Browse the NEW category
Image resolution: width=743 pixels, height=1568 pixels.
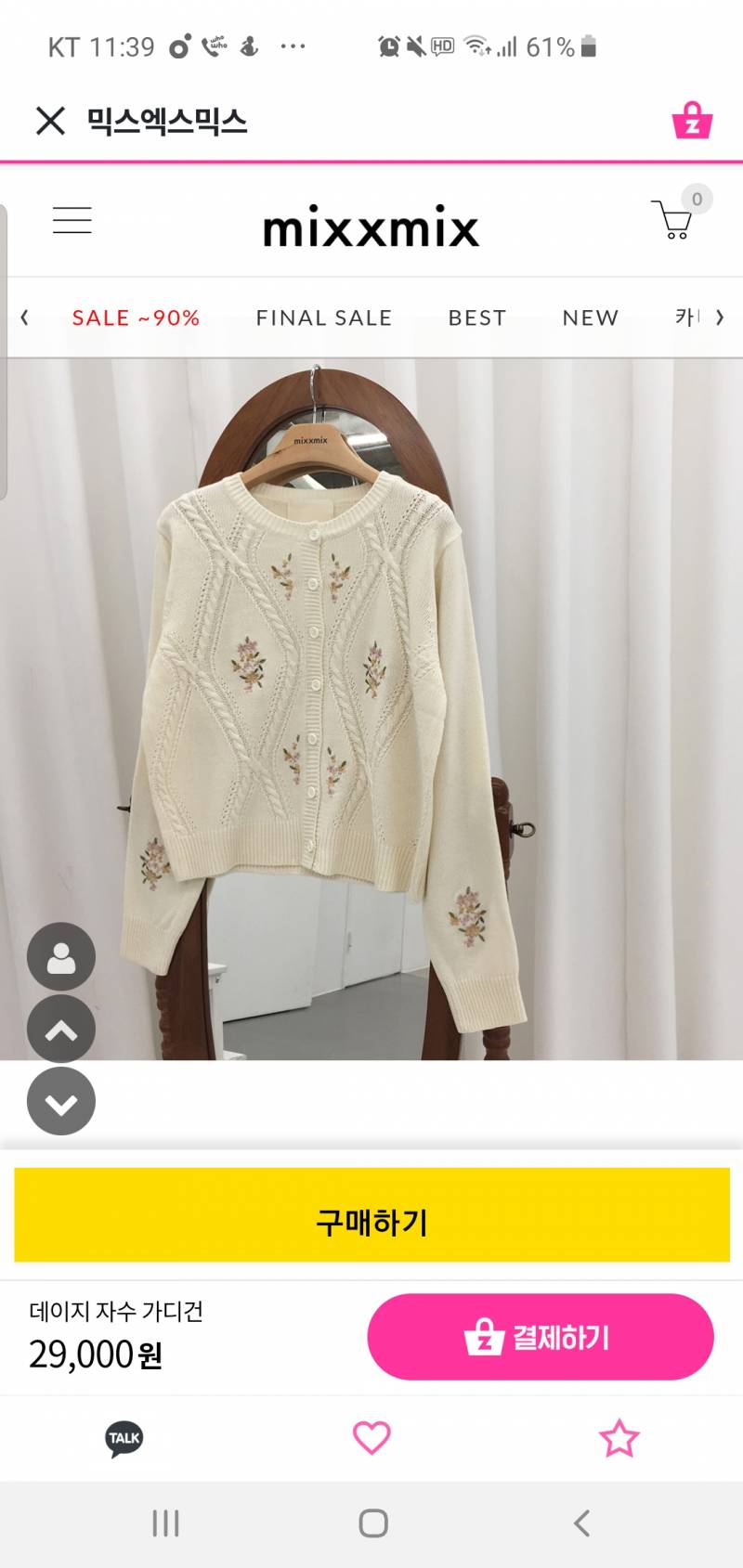(x=591, y=317)
